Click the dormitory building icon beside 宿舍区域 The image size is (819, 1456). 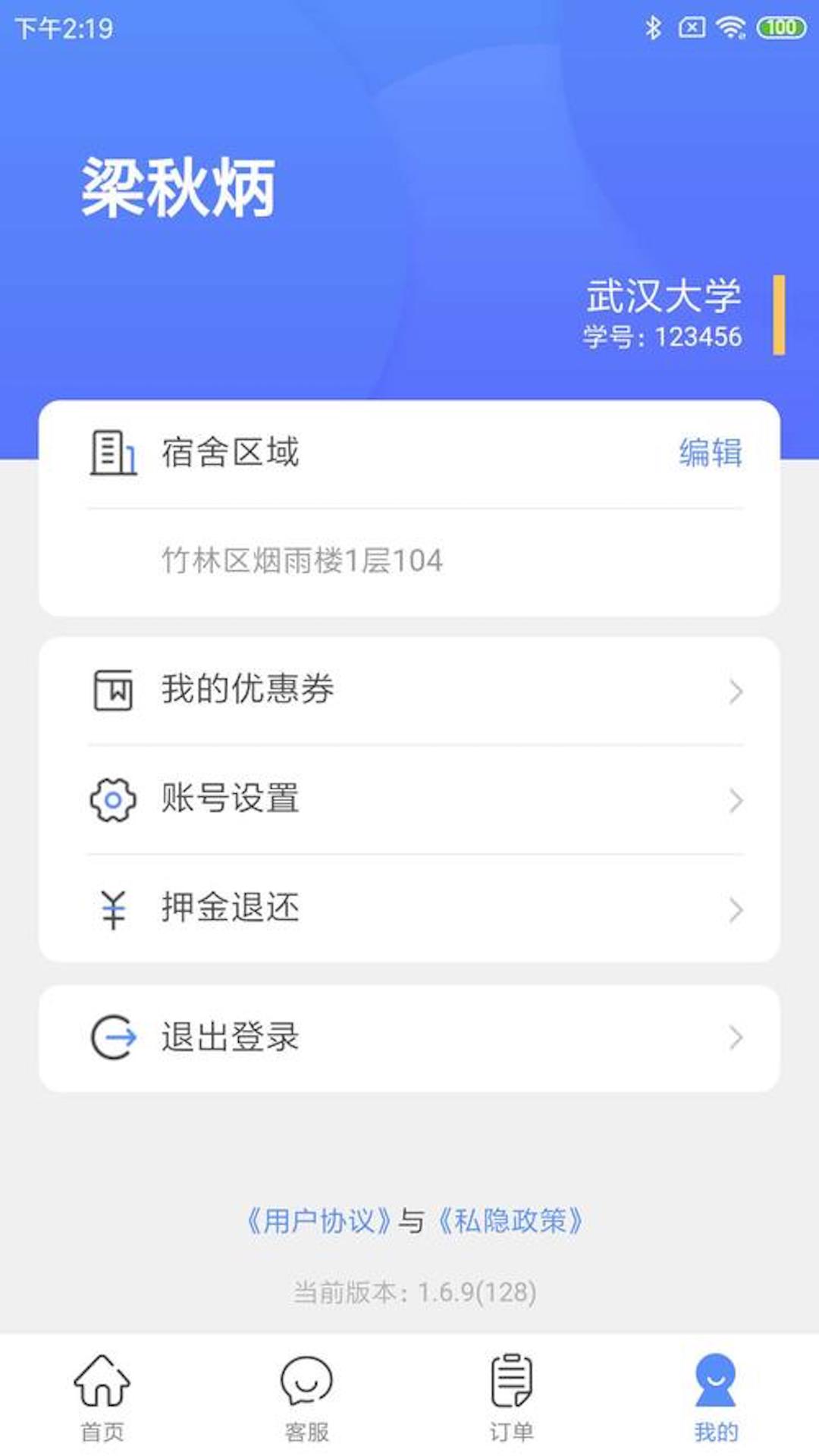111,450
